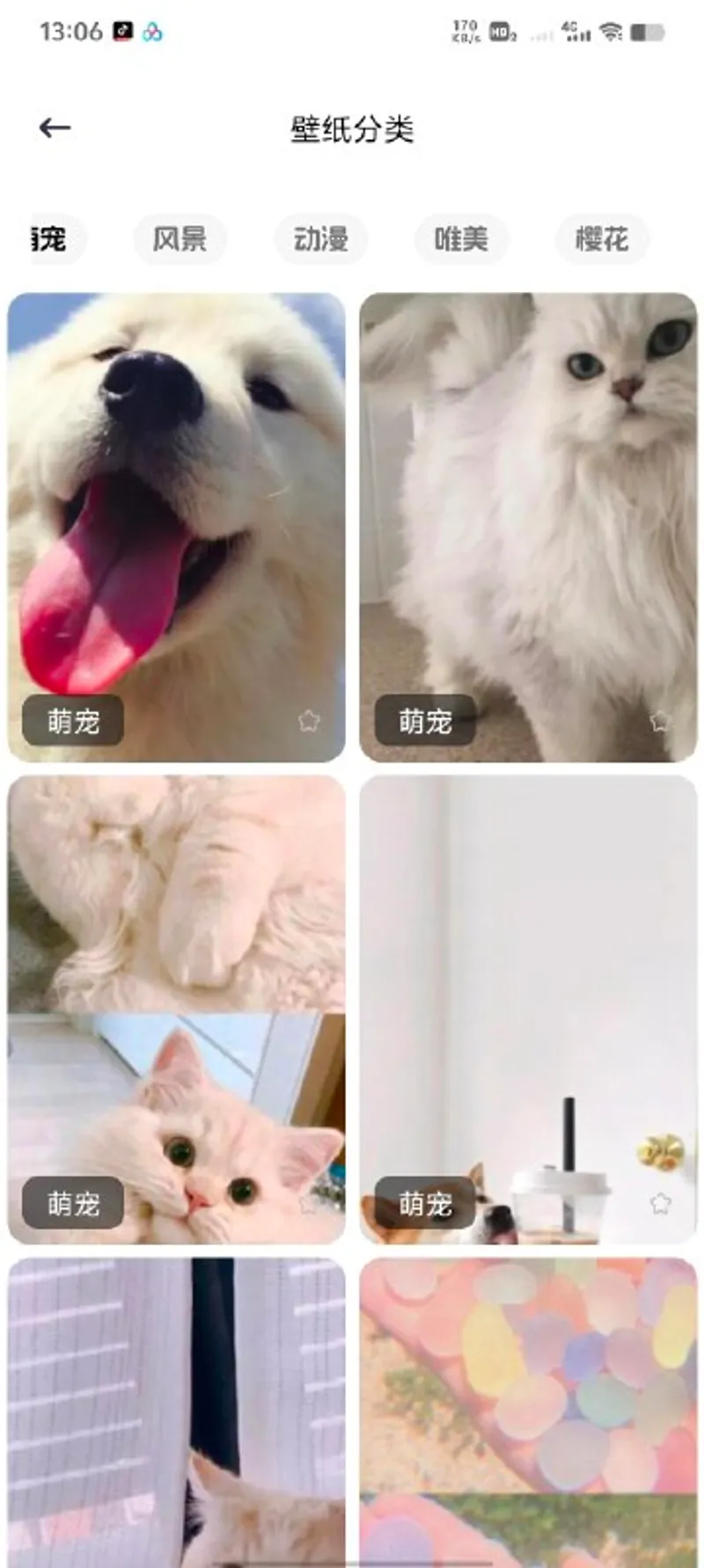Favorite the smiling puppy wallpaper
The height and width of the screenshot is (1568, 704).
(x=308, y=719)
